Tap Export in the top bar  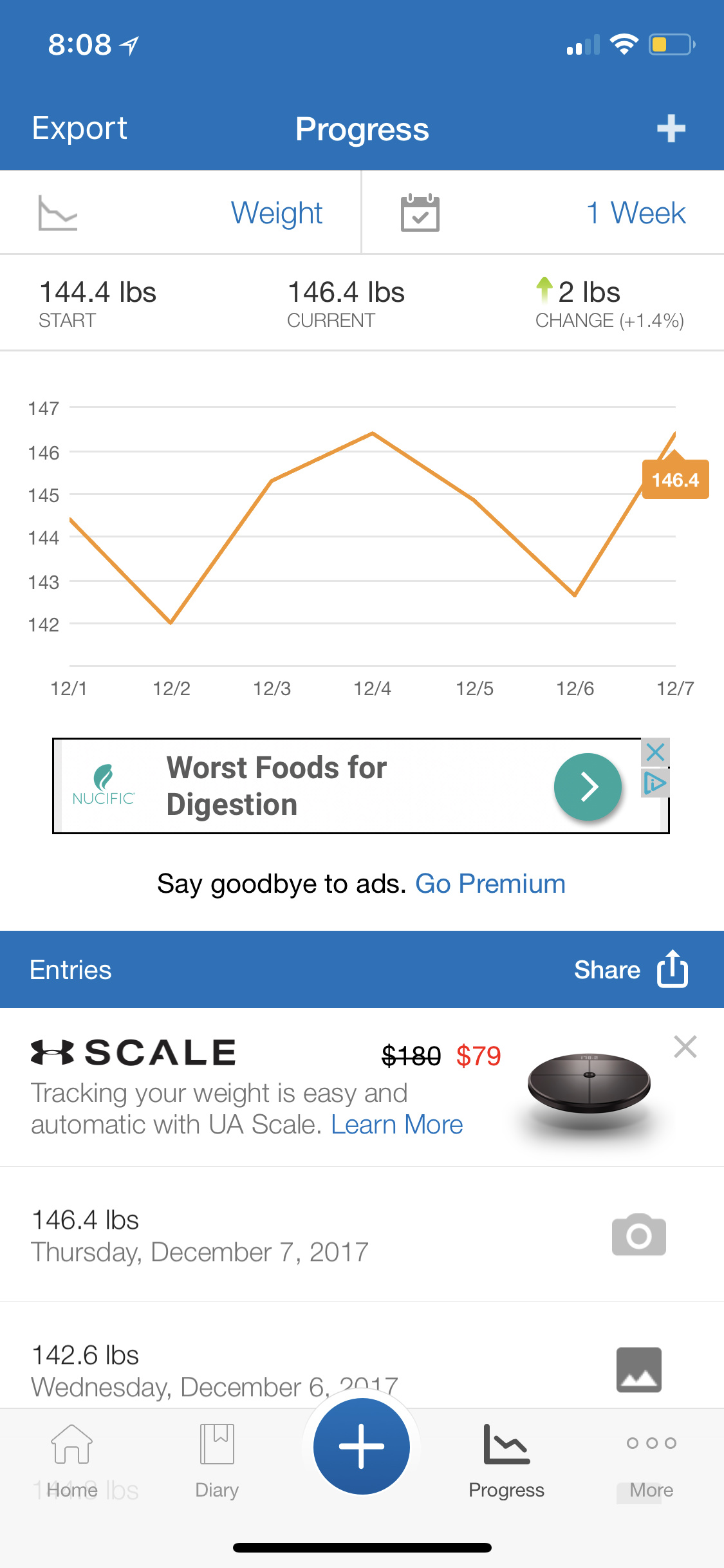click(80, 129)
